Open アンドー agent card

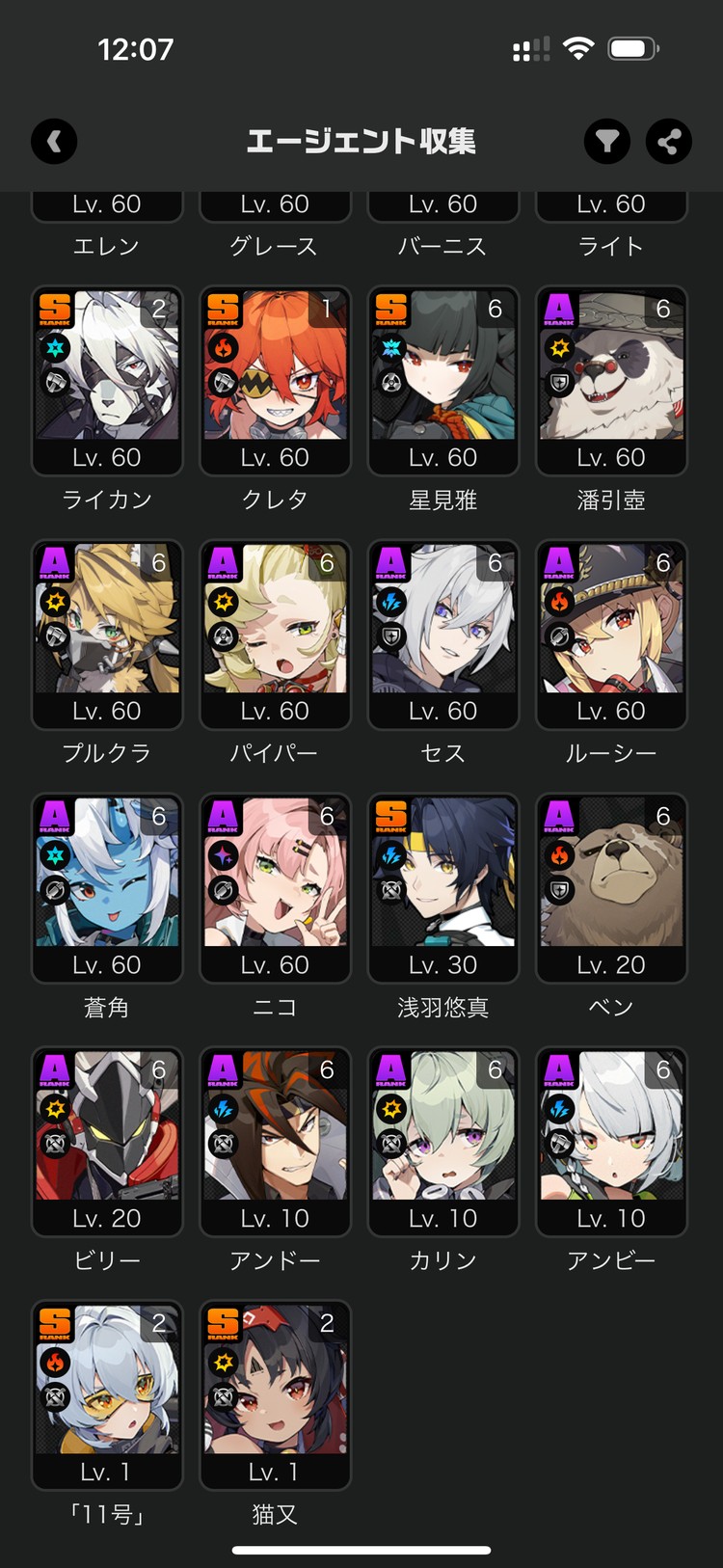[x=275, y=1141]
